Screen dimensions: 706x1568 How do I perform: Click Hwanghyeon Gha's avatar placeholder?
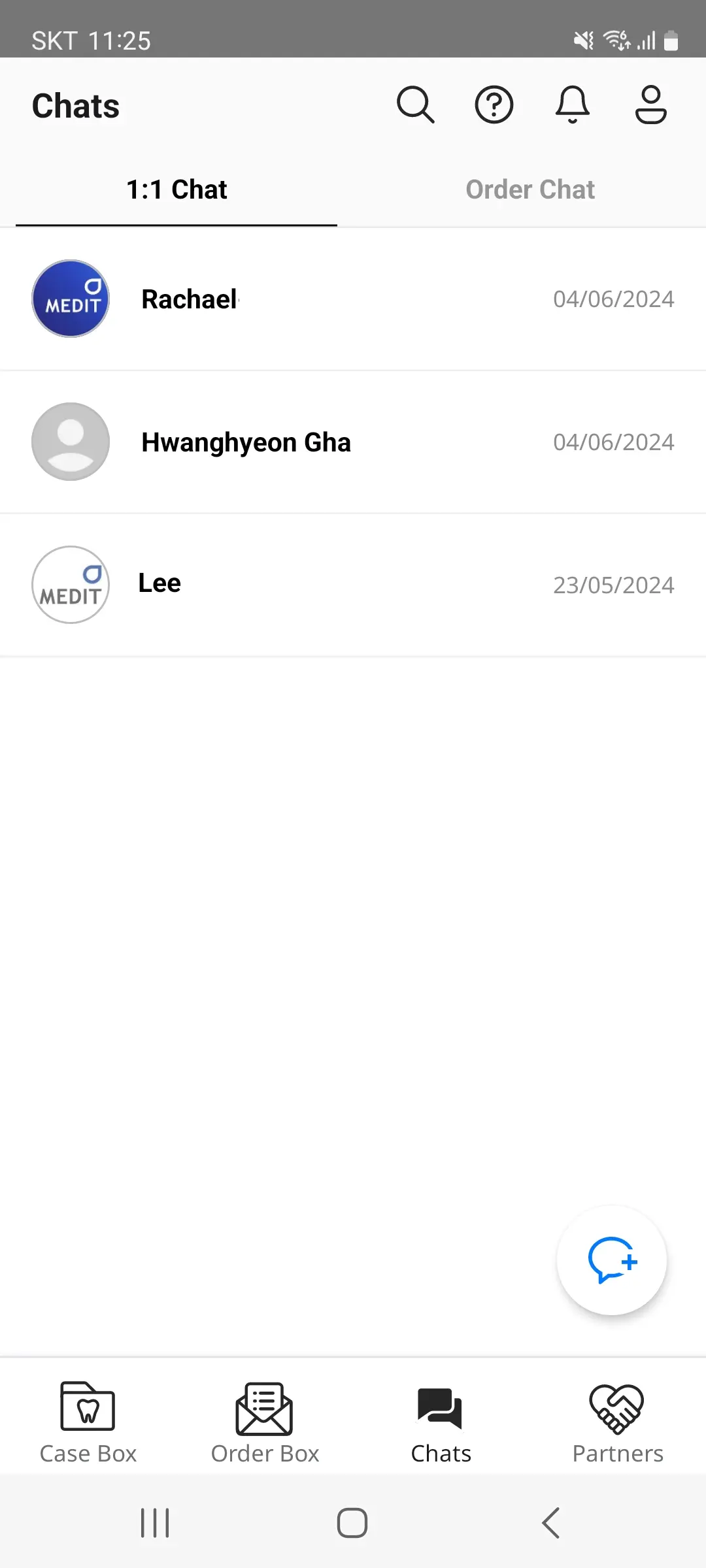tap(71, 442)
